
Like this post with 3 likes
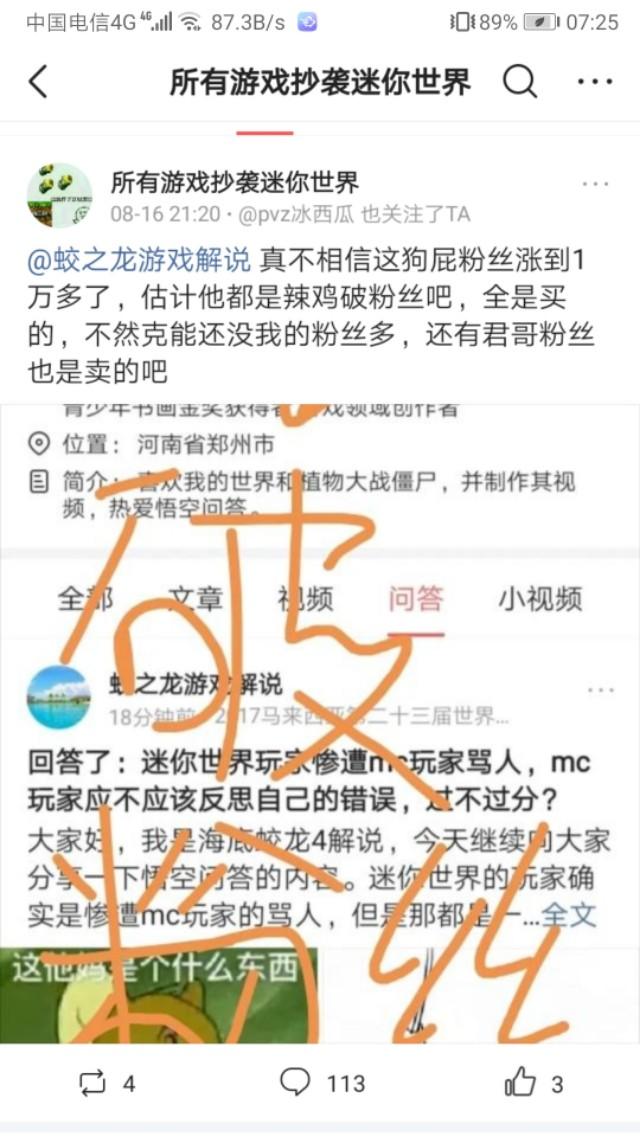[x=534, y=1083]
